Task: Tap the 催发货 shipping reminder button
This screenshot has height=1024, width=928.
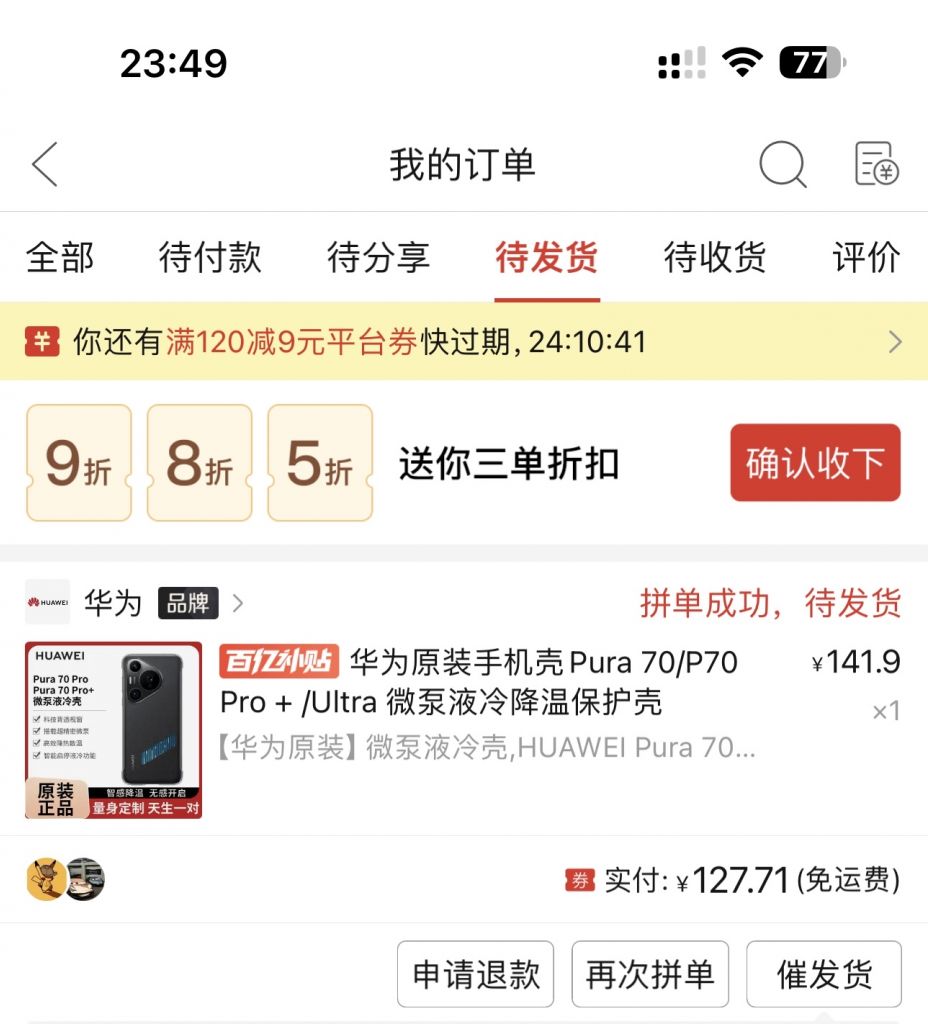Action: coord(824,973)
